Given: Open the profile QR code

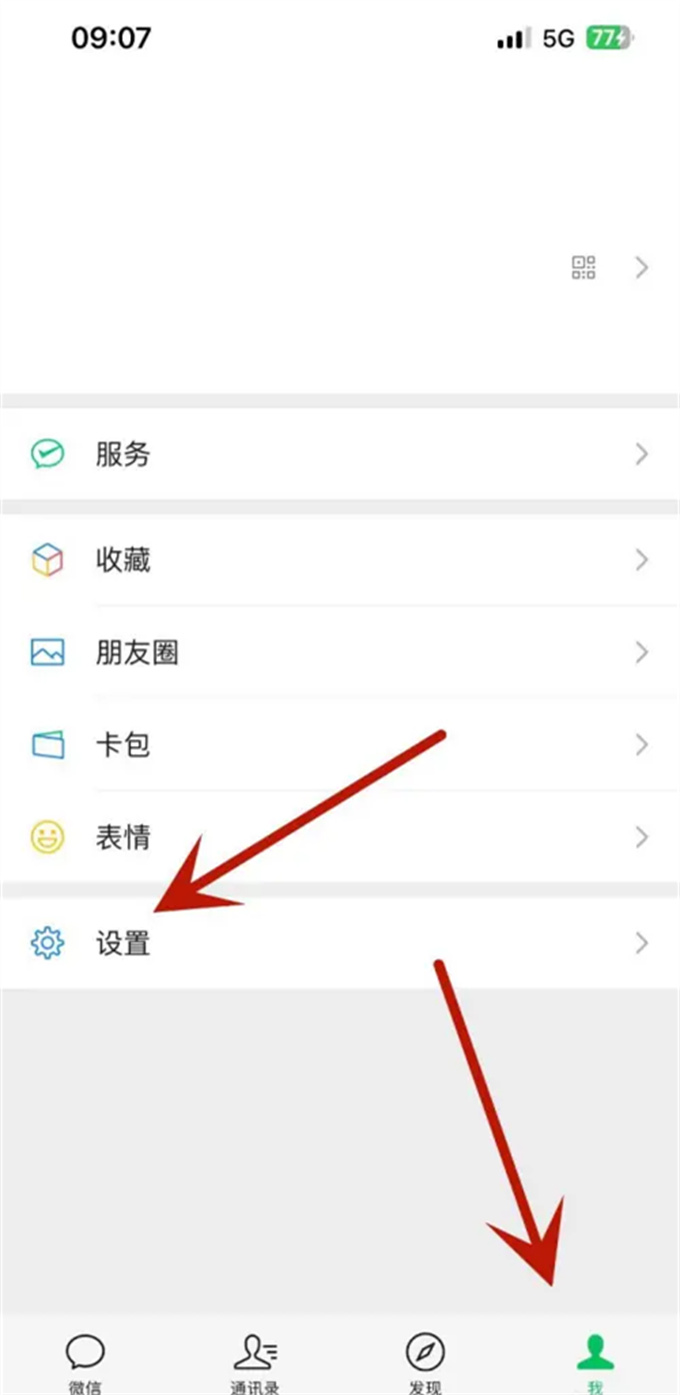Looking at the screenshot, I should click(x=584, y=267).
